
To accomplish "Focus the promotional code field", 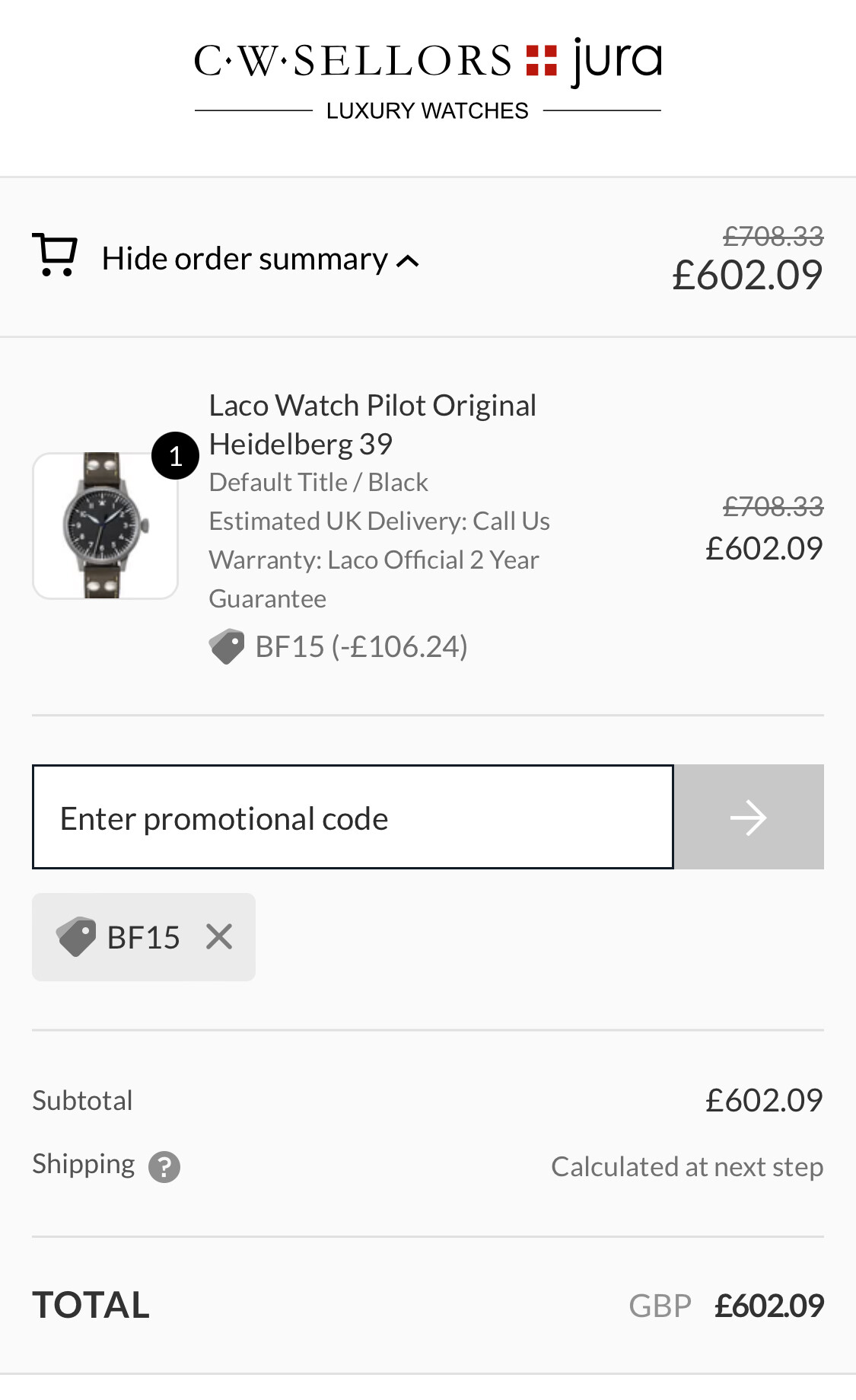I will [352, 818].
